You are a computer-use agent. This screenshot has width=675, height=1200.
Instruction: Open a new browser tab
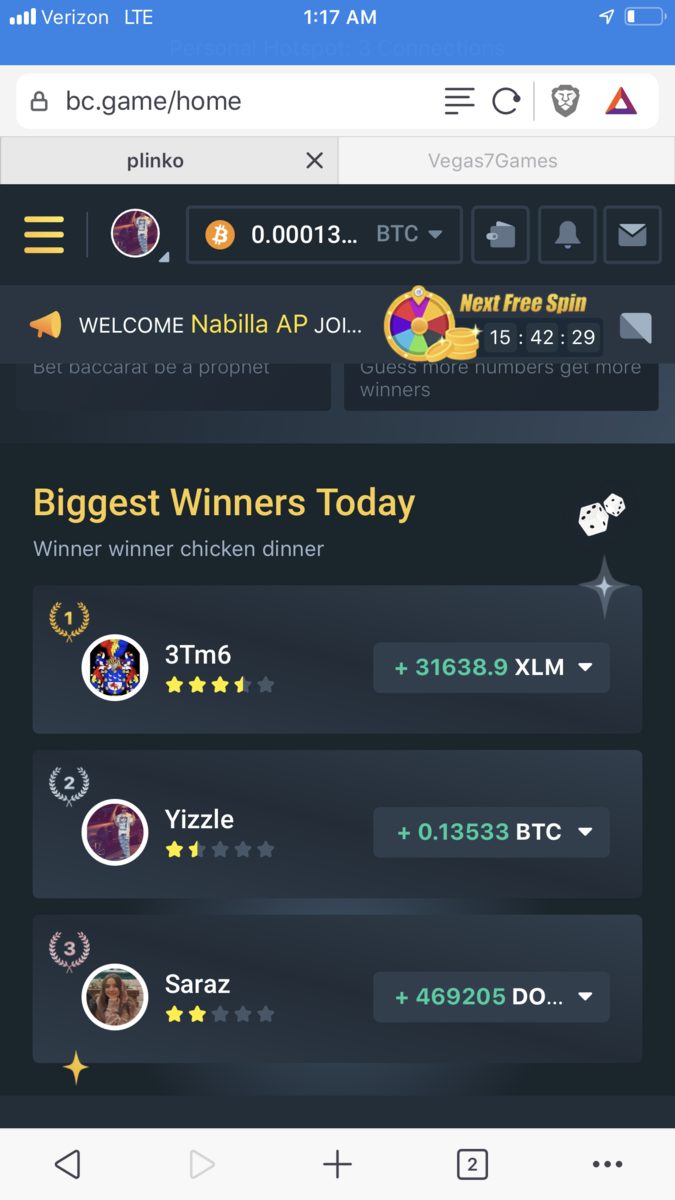pyautogui.click(x=337, y=1164)
